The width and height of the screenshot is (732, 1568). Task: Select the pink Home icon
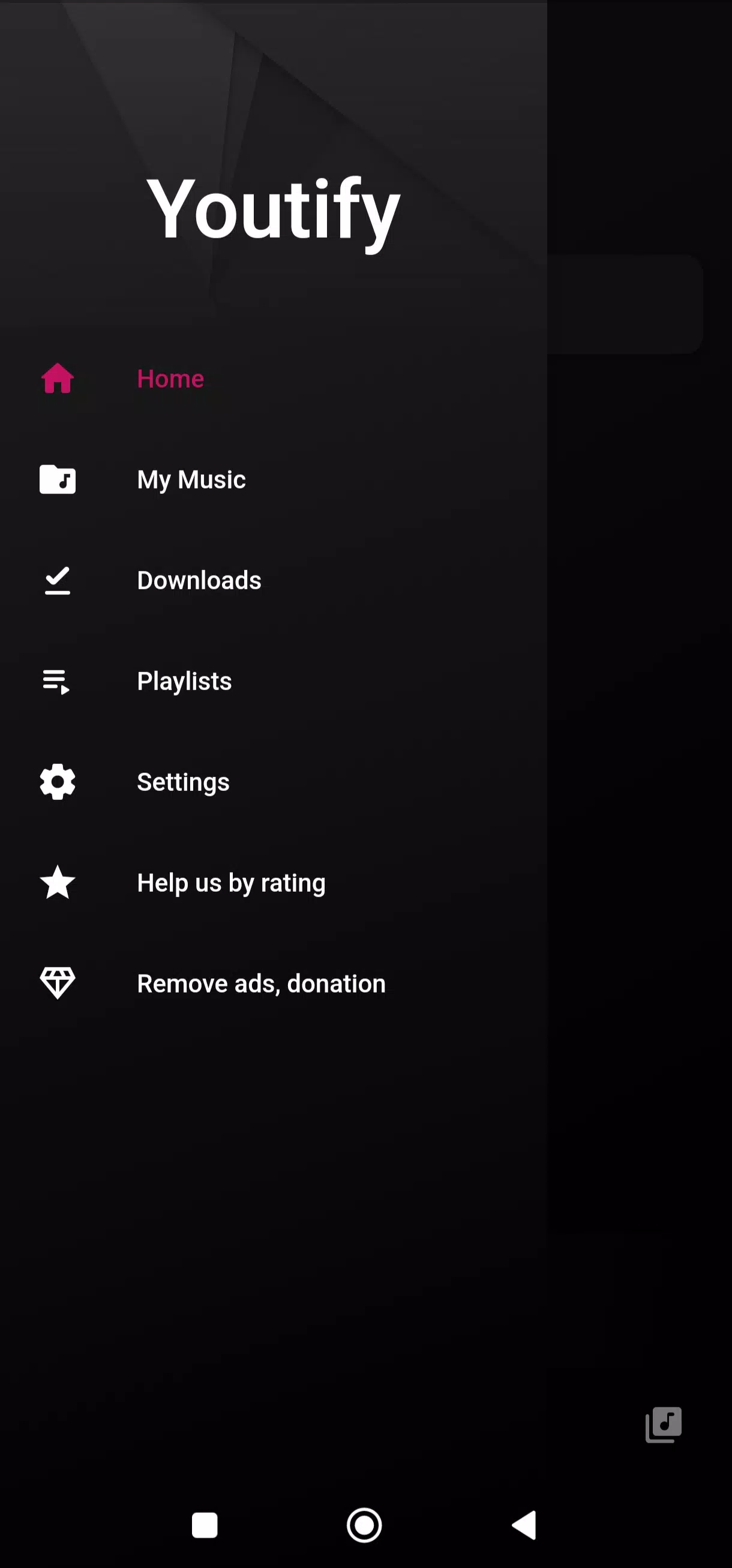[57, 379]
